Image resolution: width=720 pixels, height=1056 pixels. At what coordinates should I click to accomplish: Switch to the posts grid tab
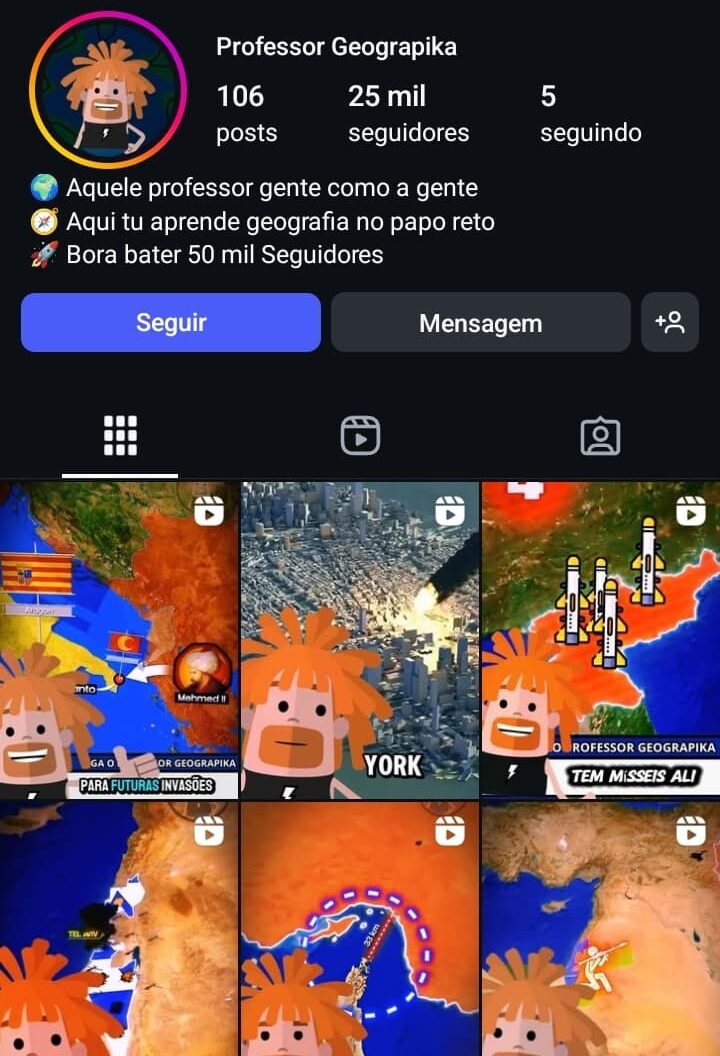coord(120,436)
